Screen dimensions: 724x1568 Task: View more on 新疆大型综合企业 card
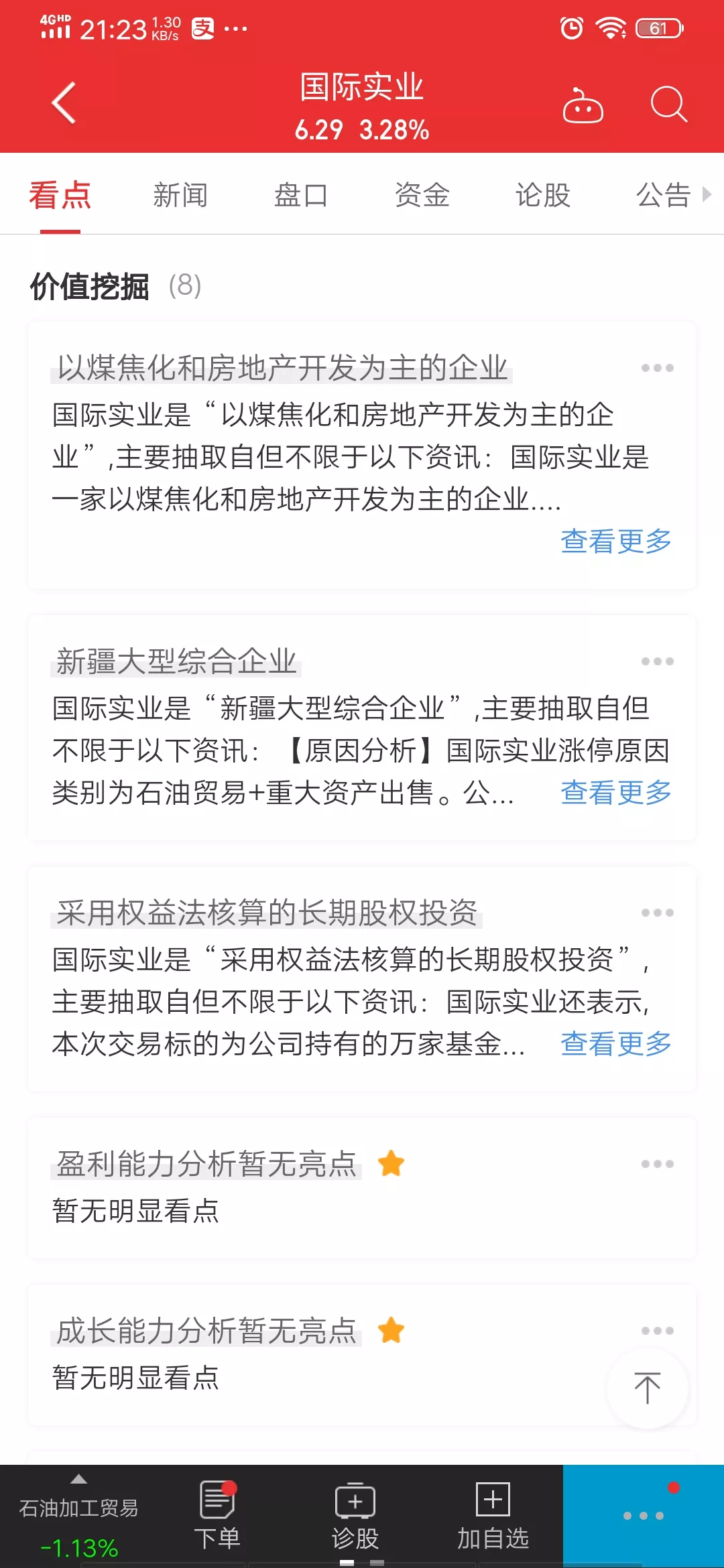615,793
